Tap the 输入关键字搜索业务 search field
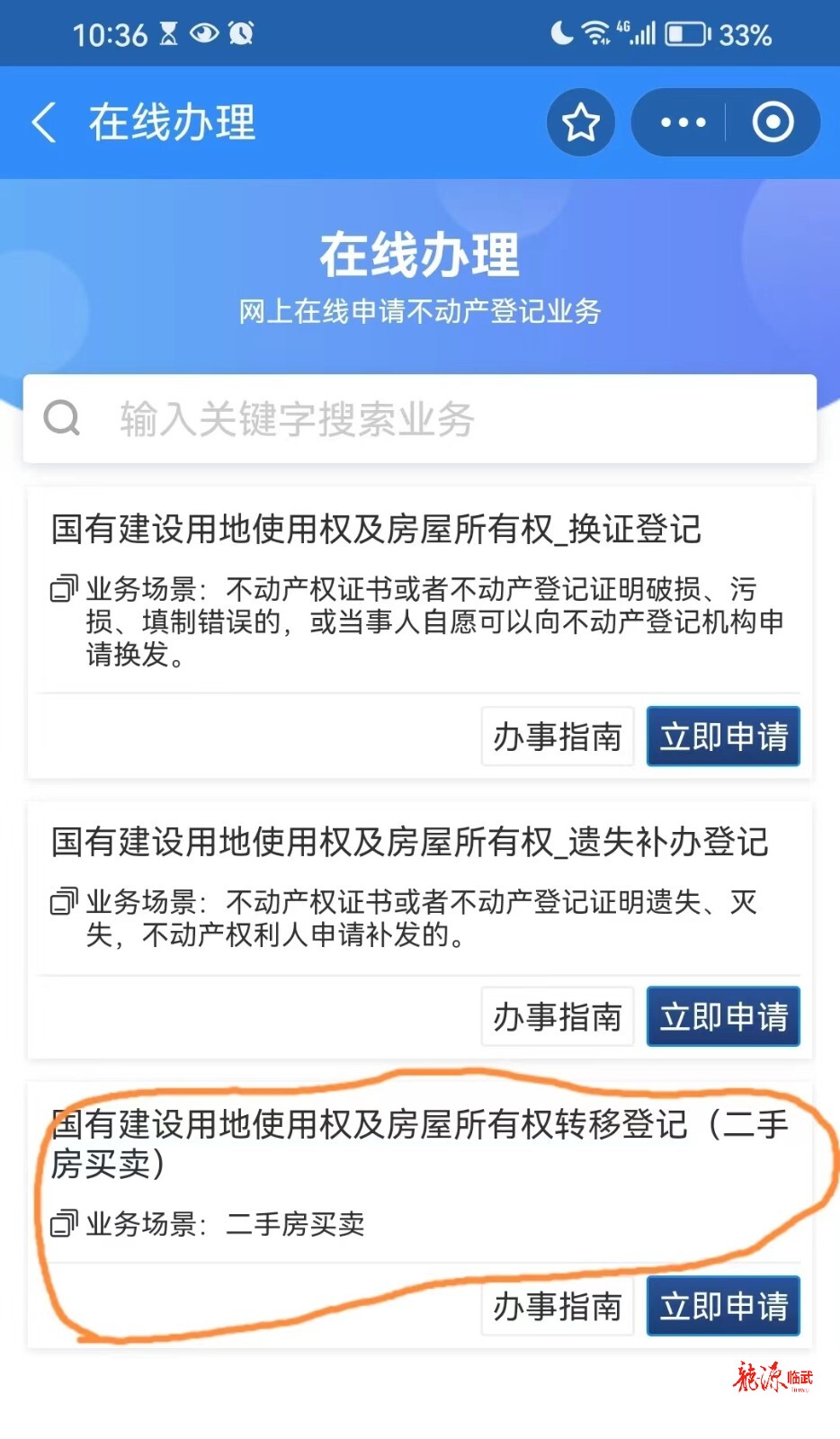 point(420,419)
